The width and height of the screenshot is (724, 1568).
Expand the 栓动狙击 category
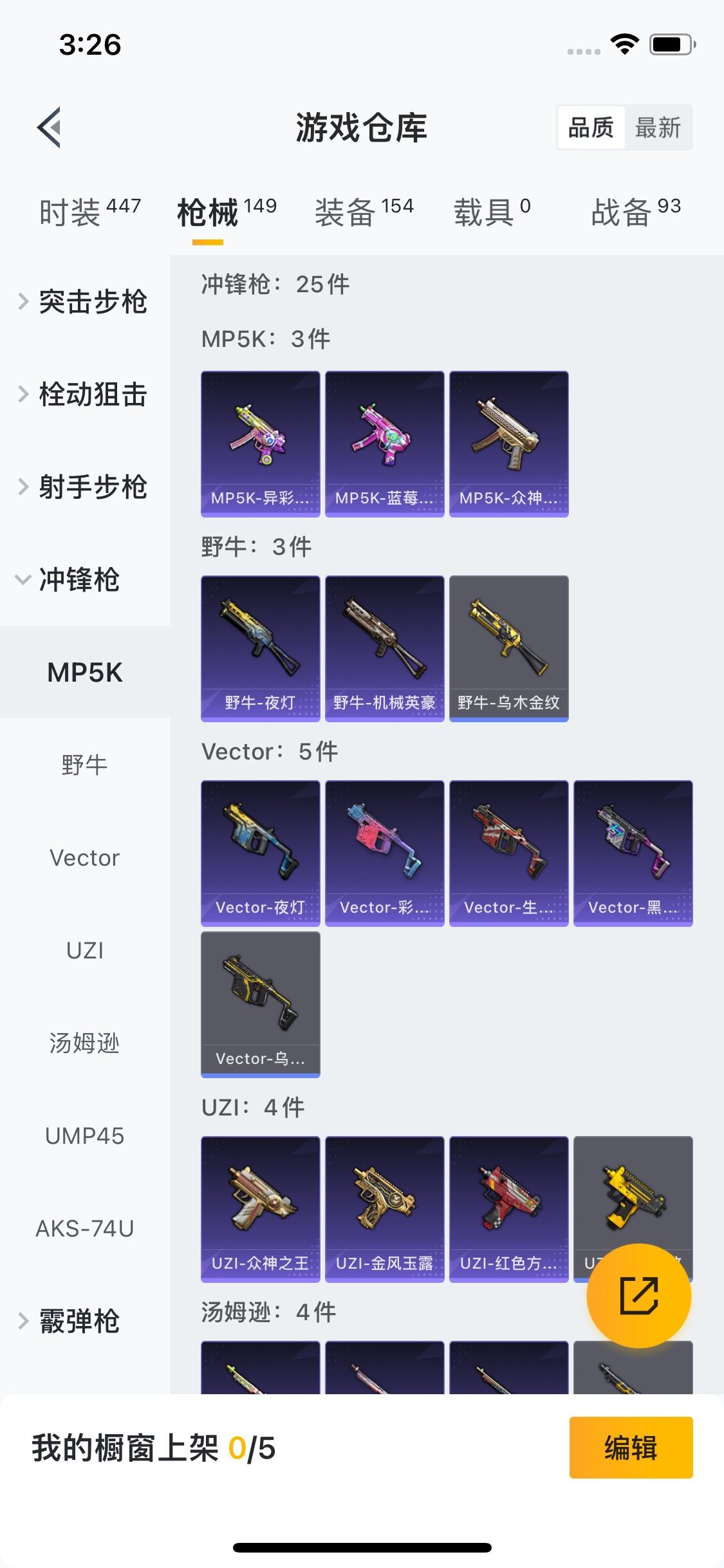click(85, 394)
